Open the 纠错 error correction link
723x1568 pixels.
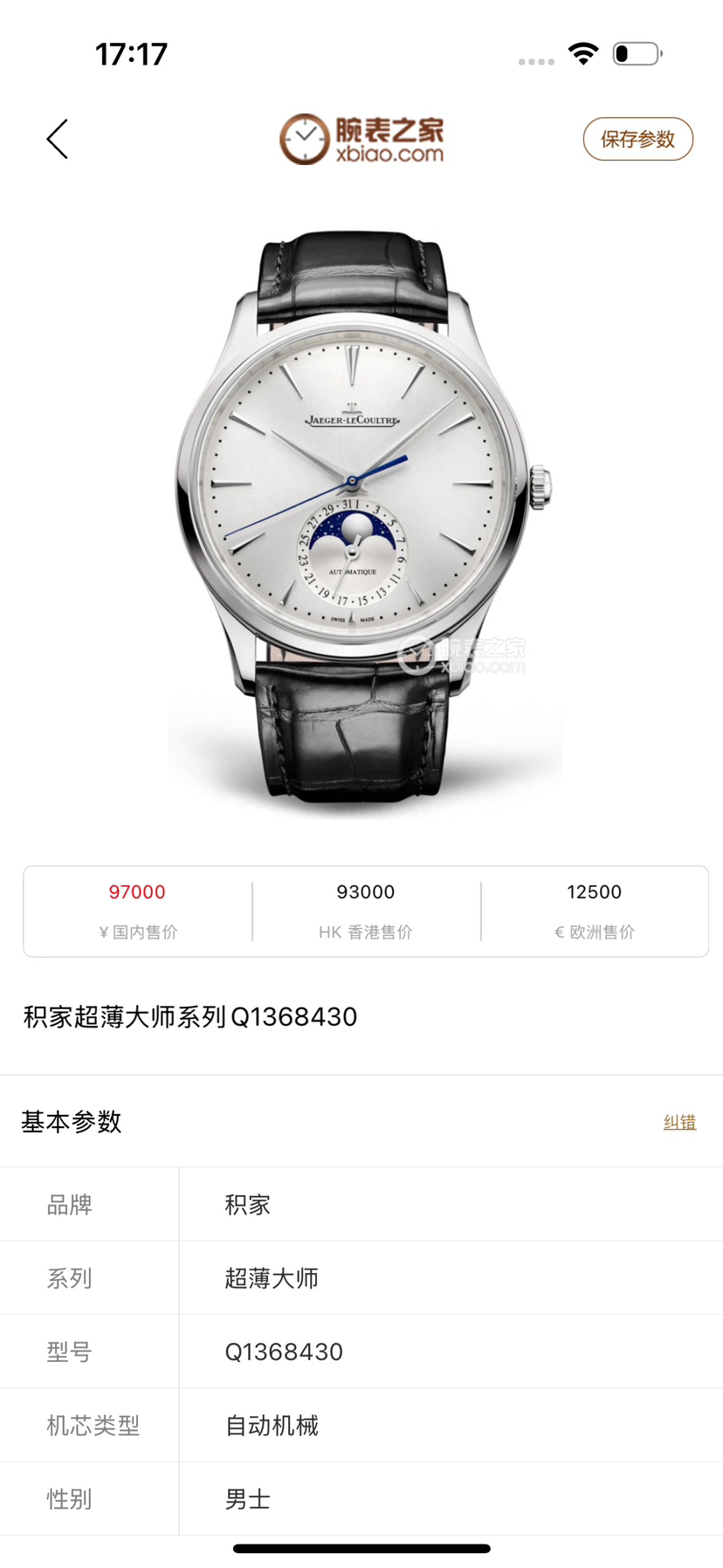[x=679, y=1122]
